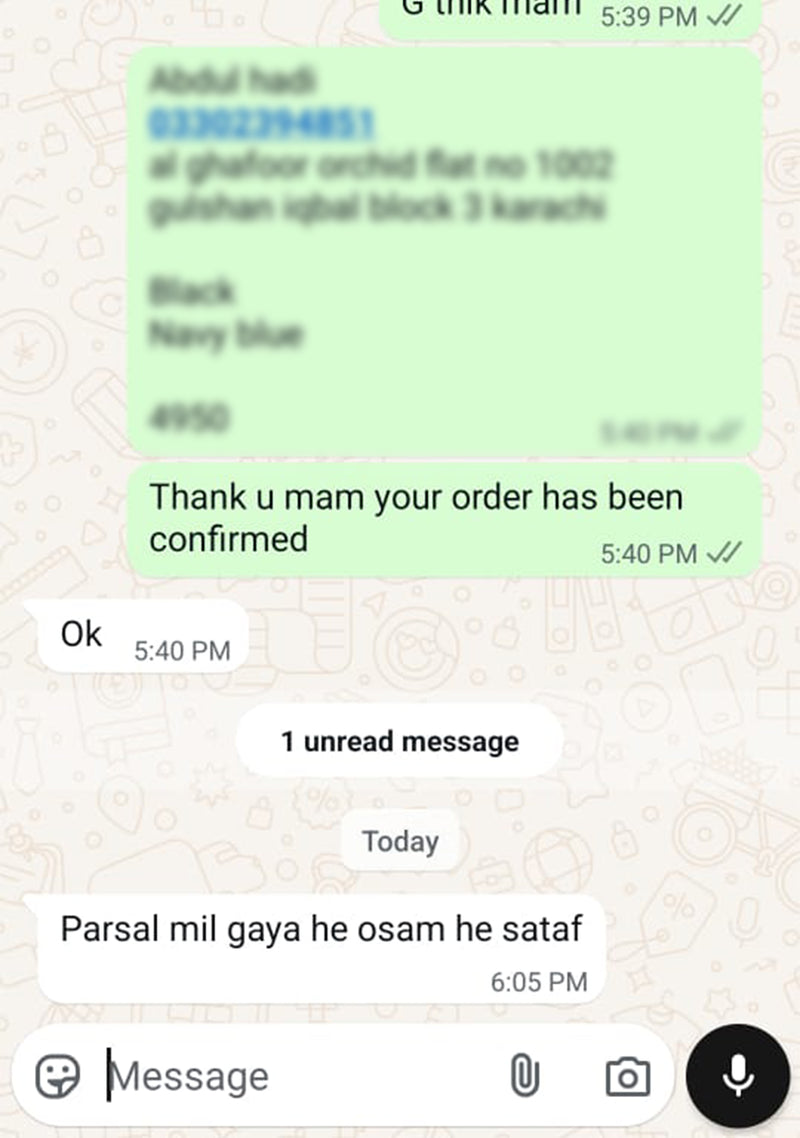Open the emoji sticker picker
The height and width of the screenshot is (1138, 800).
(58, 1076)
